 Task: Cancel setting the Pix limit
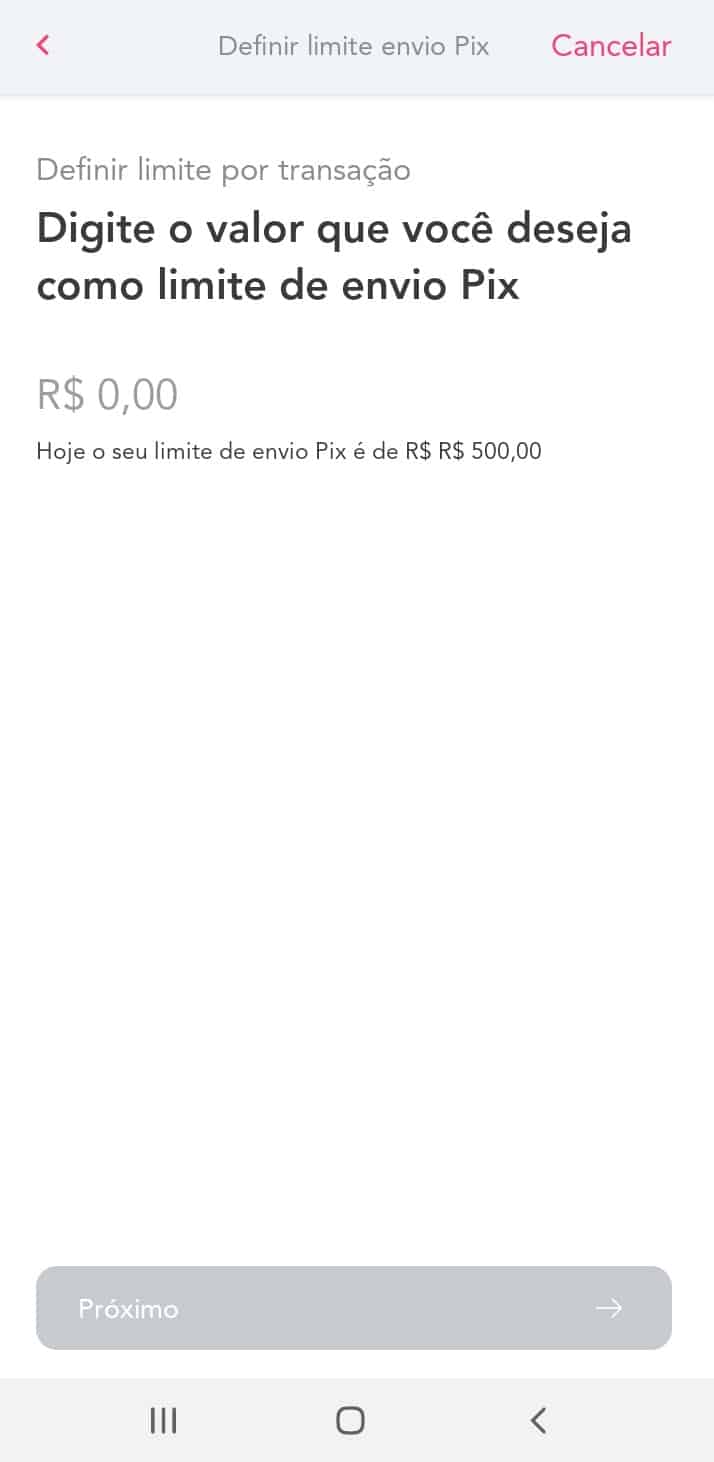coord(611,46)
